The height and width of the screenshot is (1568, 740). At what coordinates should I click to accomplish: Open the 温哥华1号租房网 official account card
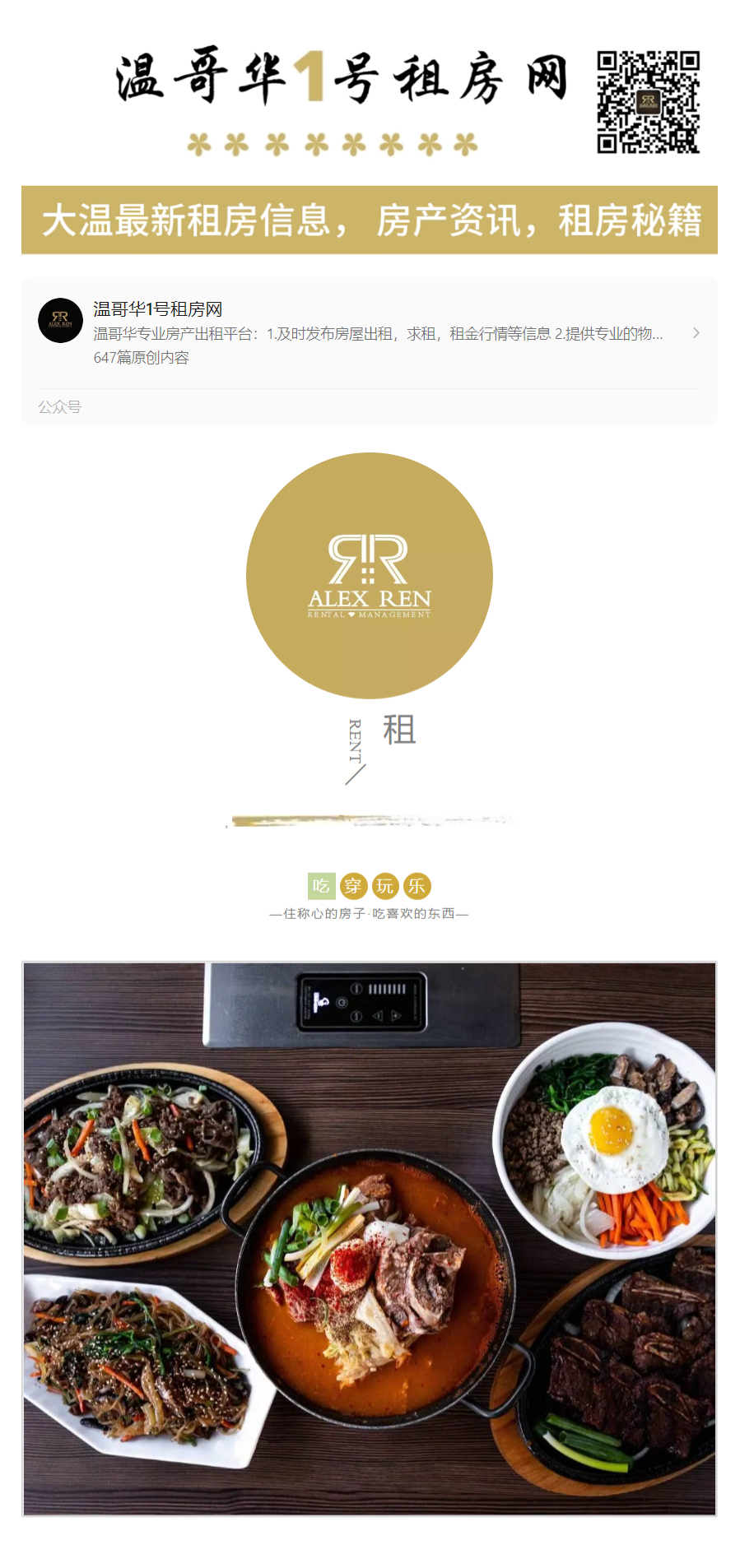[369, 333]
